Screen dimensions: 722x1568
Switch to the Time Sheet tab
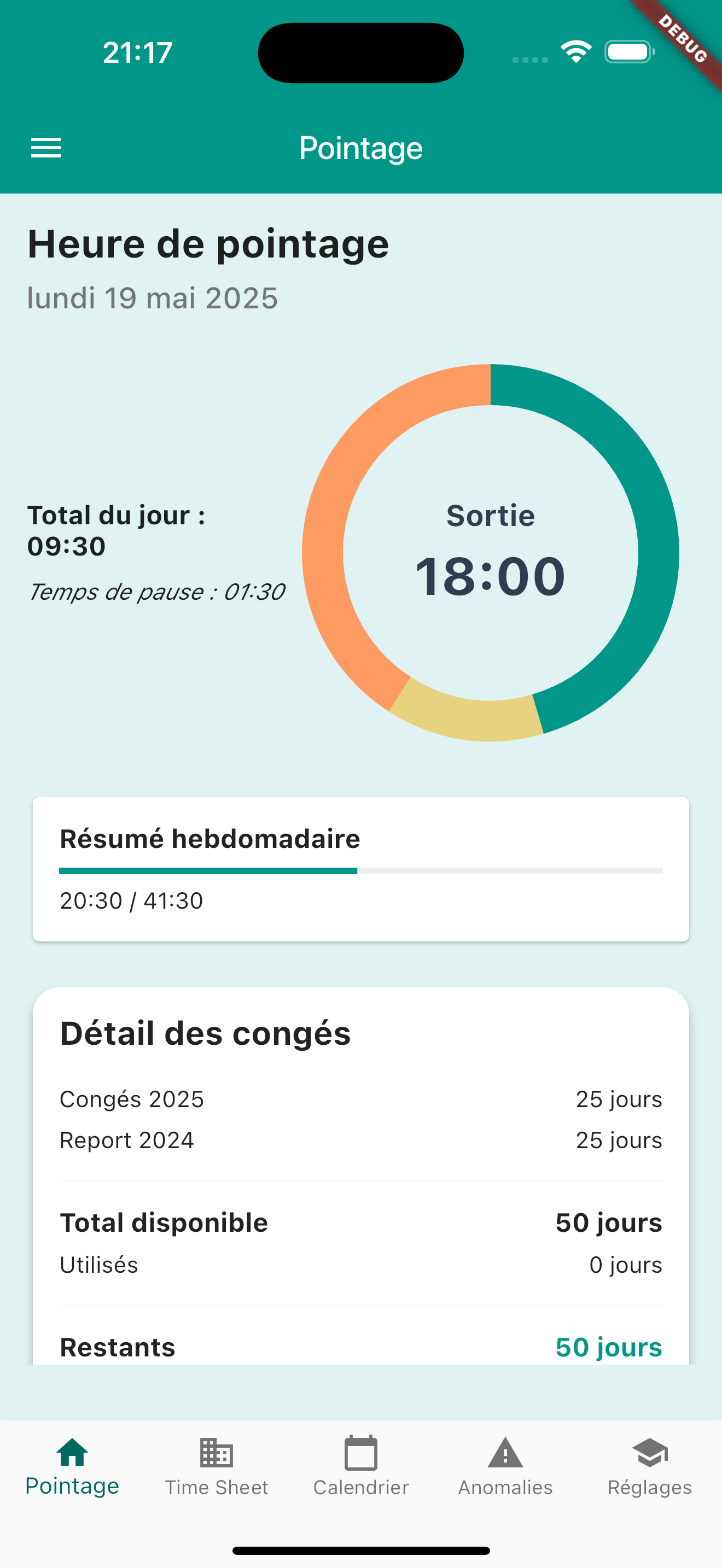pos(216,1467)
